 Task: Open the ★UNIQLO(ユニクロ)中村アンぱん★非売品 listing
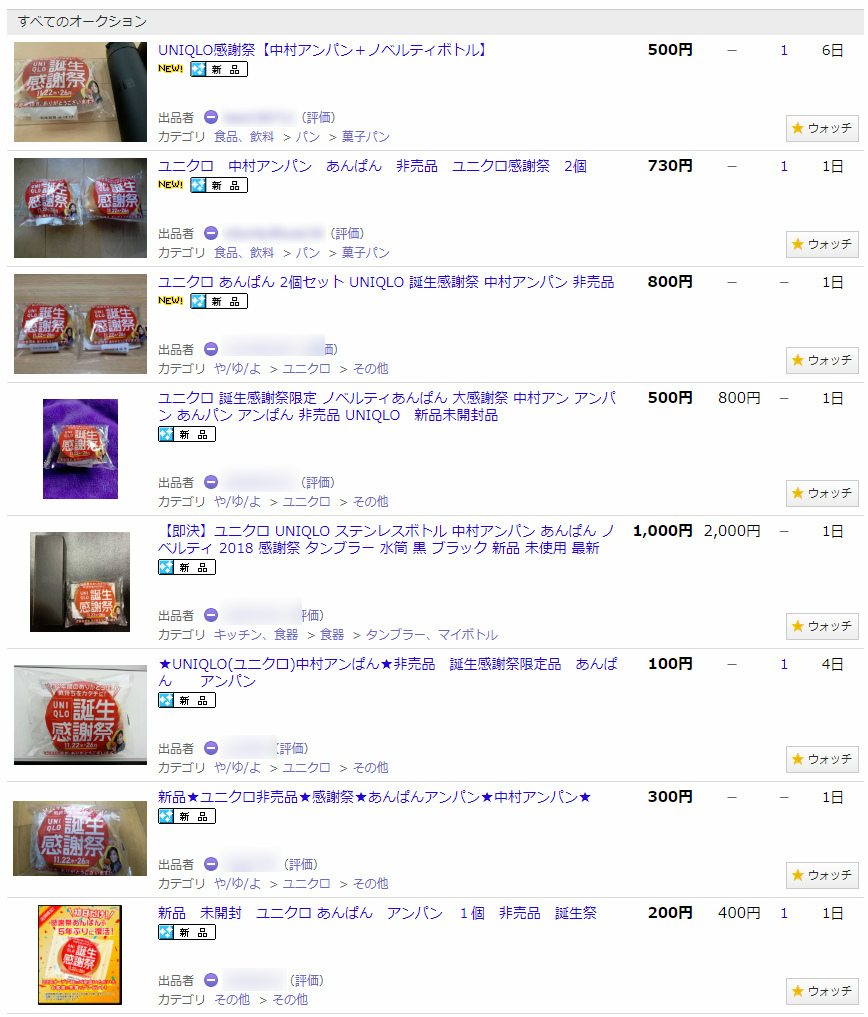tap(386, 664)
